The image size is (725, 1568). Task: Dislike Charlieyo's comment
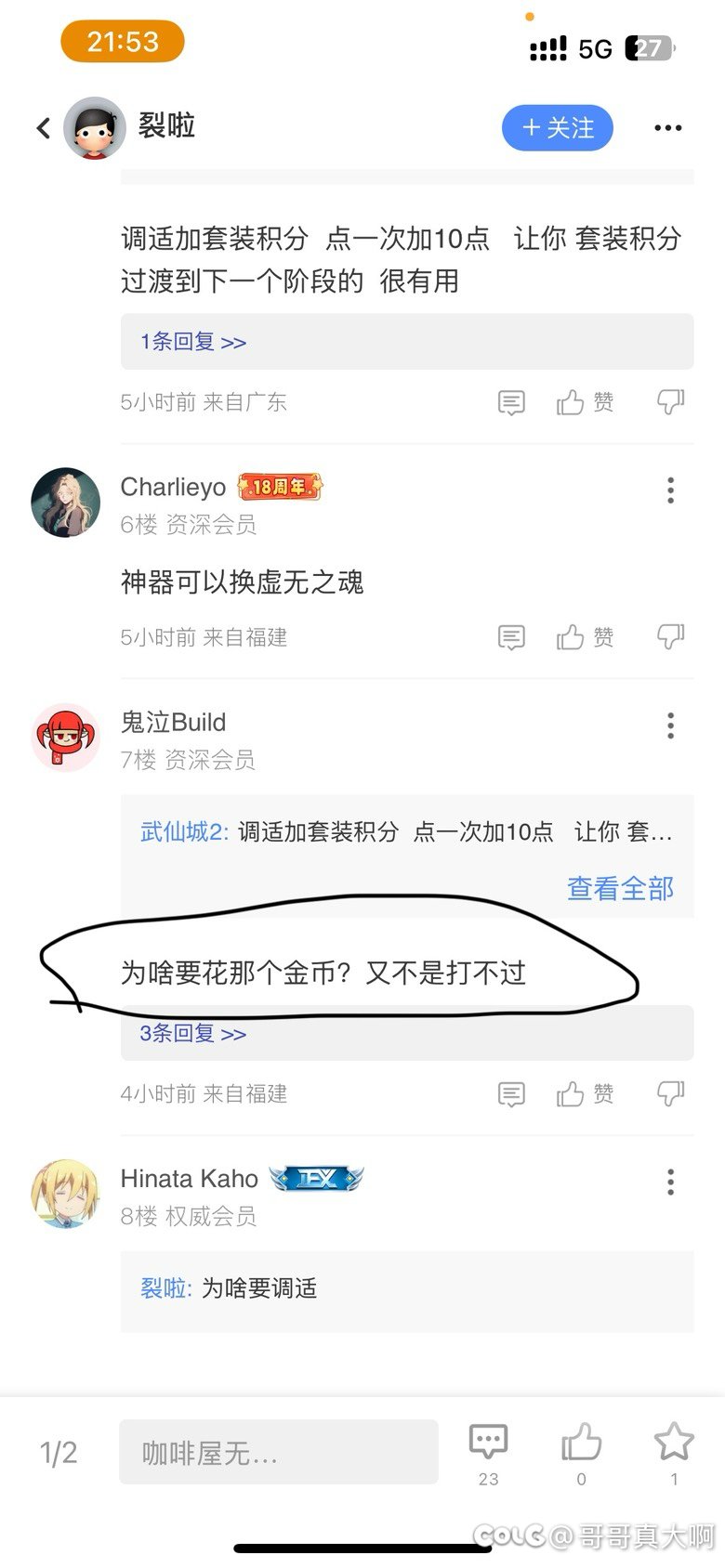[x=670, y=637]
